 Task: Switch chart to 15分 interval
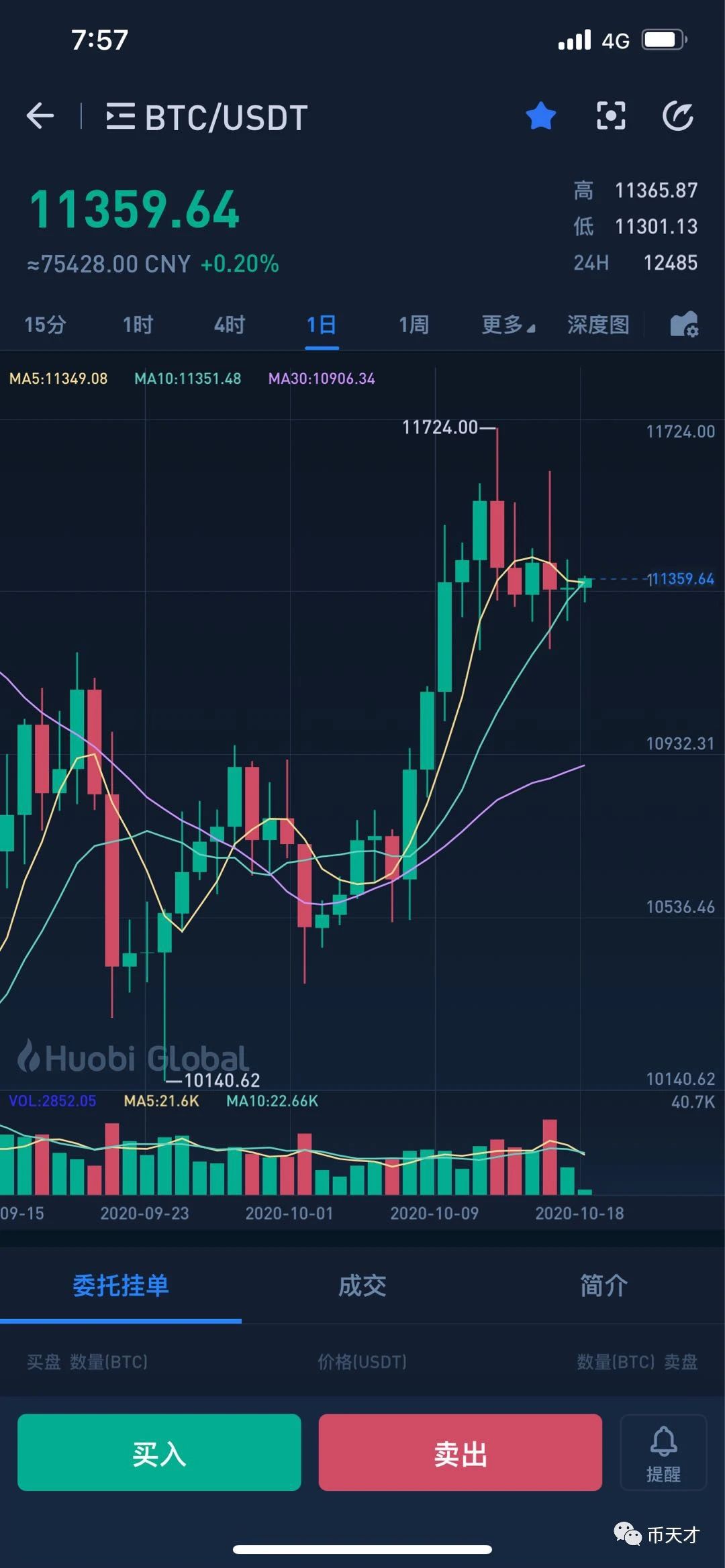[x=45, y=325]
